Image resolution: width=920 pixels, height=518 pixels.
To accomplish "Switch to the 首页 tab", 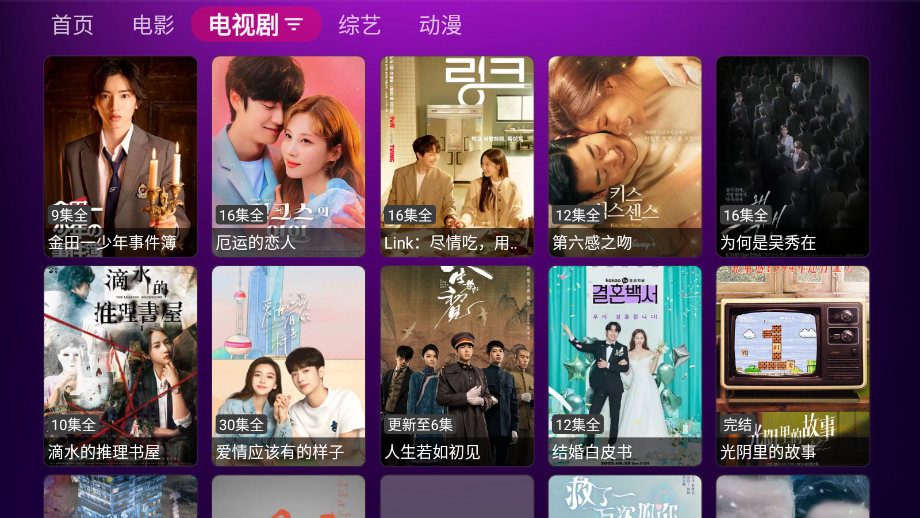I will [x=72, y=25].
